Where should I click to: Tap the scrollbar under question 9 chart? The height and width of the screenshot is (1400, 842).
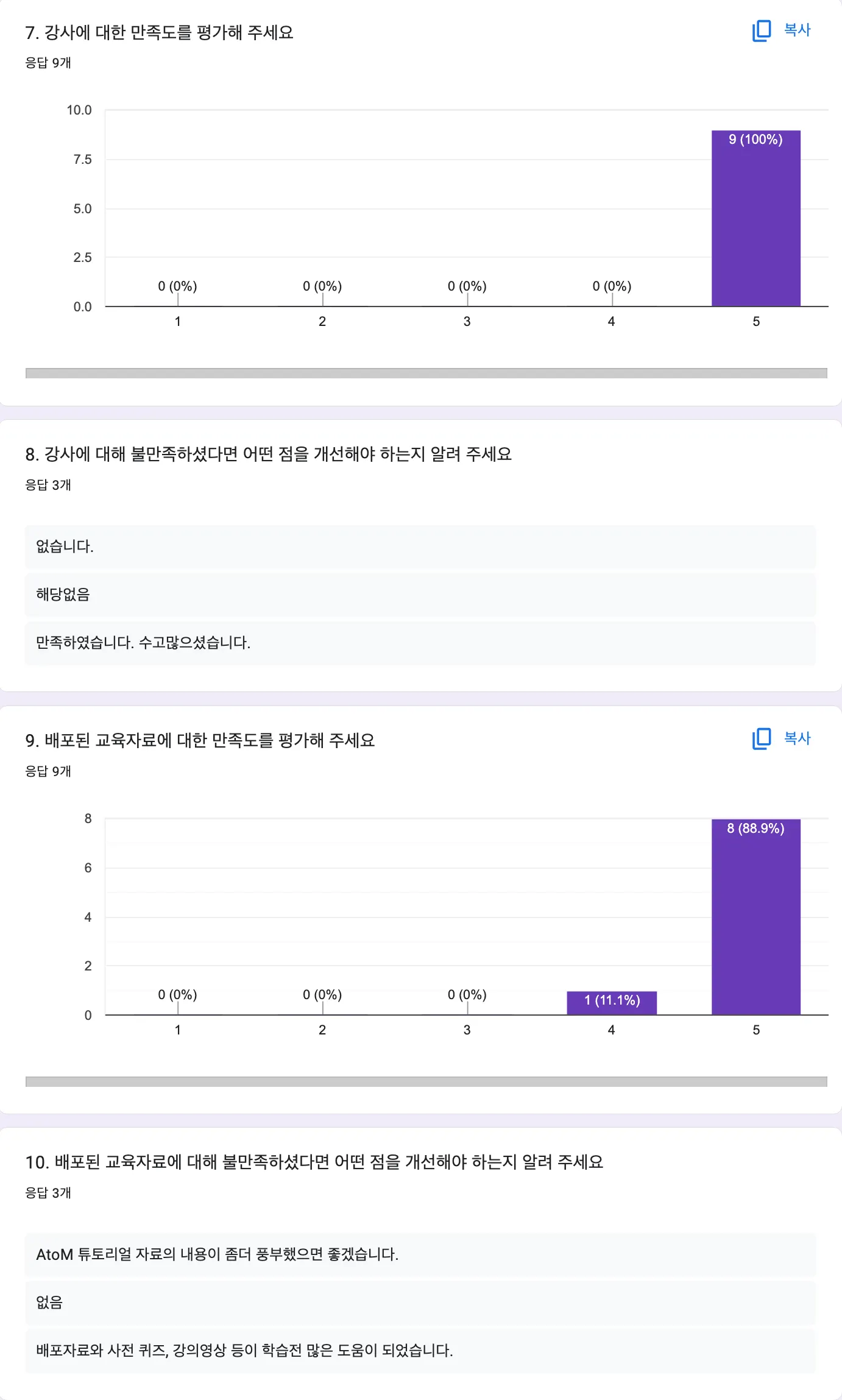(426, 1081)
